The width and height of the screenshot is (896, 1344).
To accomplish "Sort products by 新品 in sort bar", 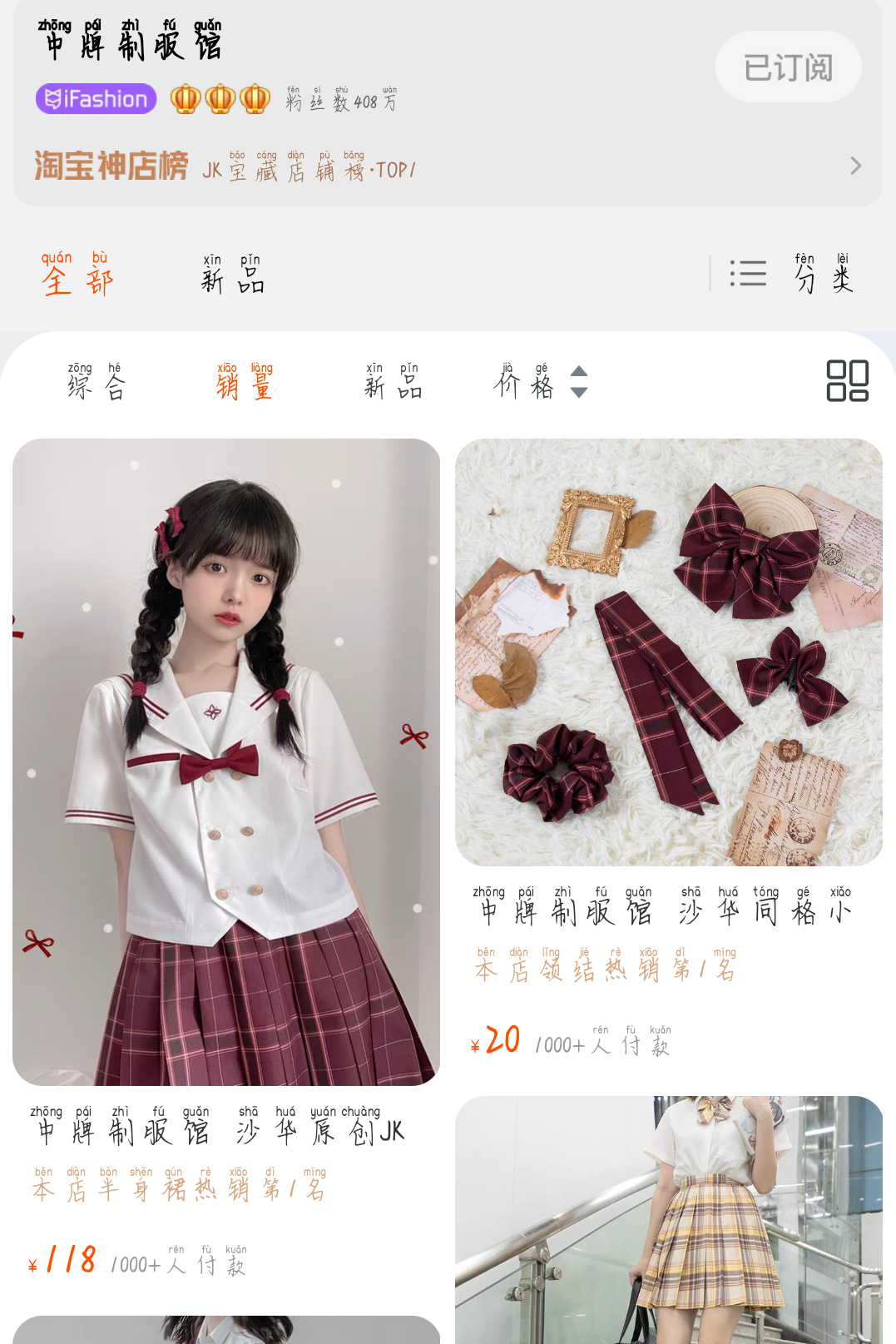I will tap(393, 382).
